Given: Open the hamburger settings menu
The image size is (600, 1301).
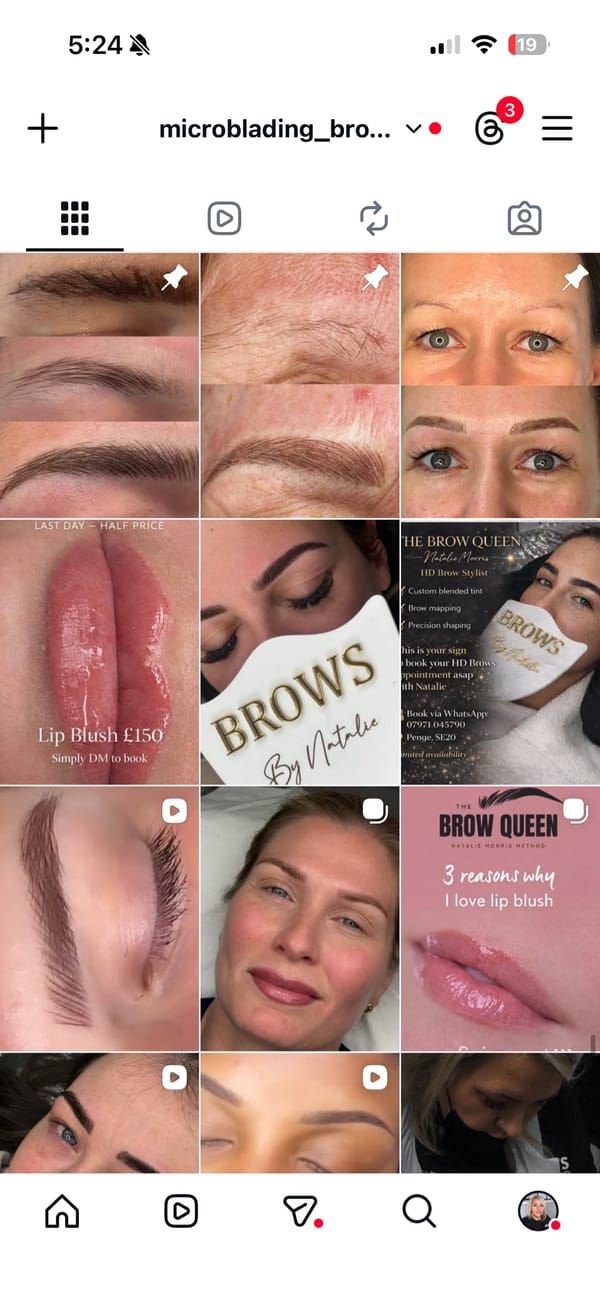Looking at the screenshot, I should 557,128.
